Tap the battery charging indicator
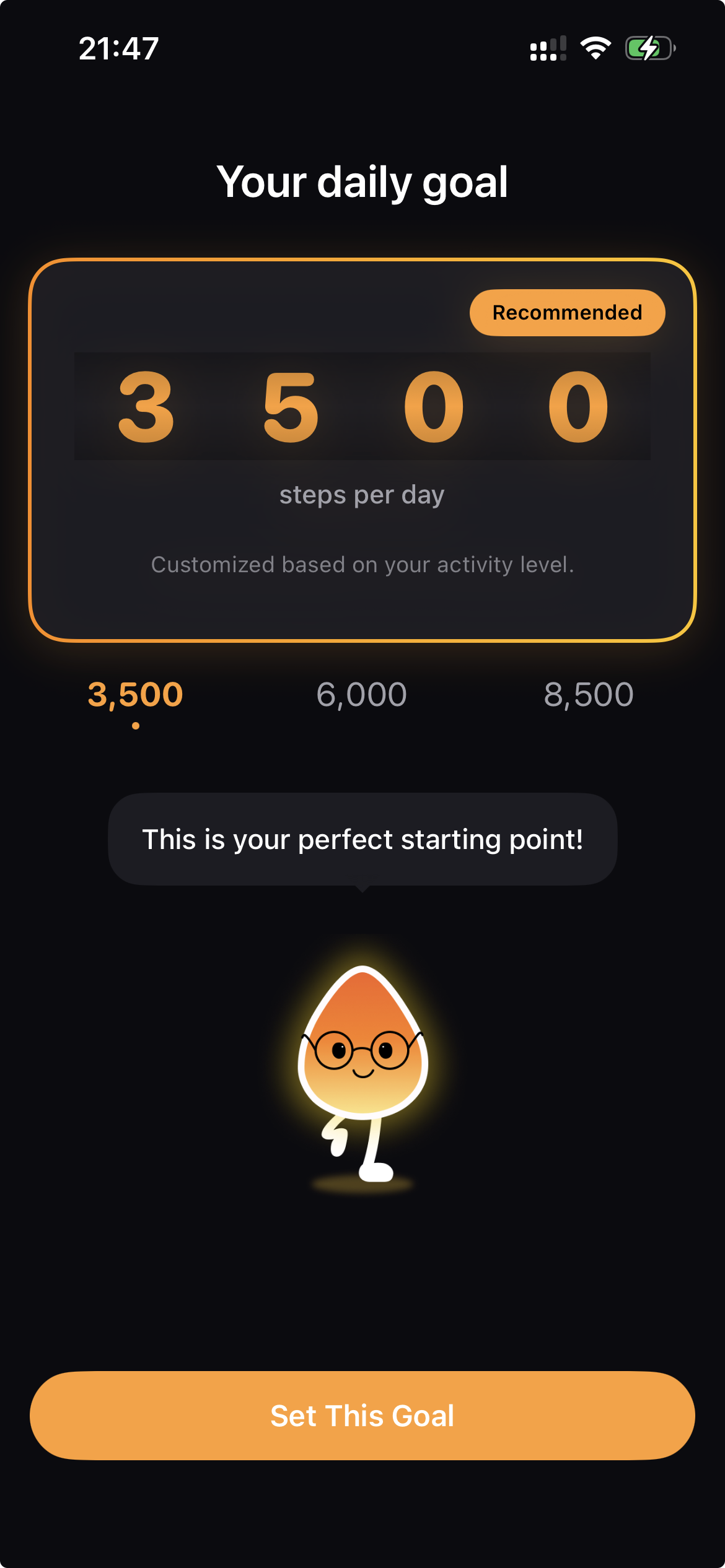This screenshot has width=725, height=1568. [x=649, y=48]
